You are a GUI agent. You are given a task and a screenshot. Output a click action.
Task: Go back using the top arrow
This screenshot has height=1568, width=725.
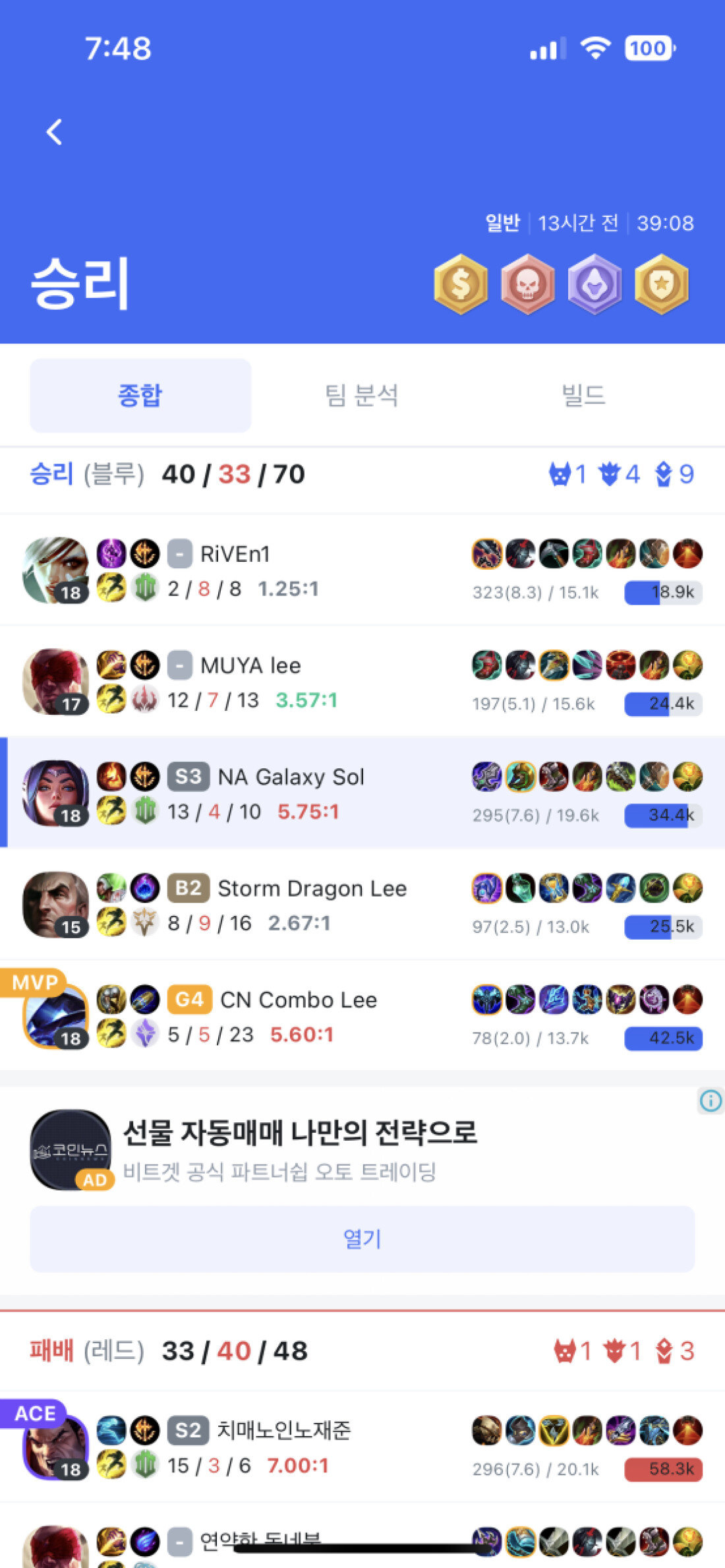click(x=55, y=132)
